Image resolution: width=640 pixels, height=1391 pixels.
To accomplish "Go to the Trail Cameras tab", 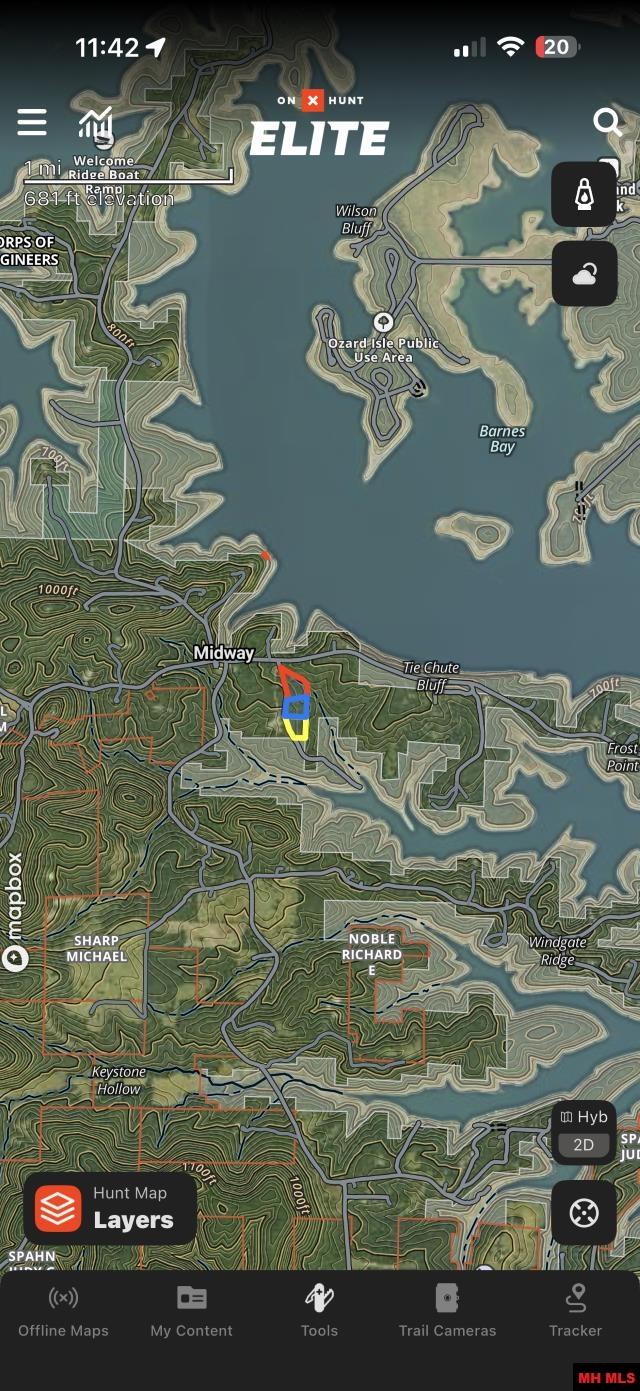I will tap(447, 1311).
